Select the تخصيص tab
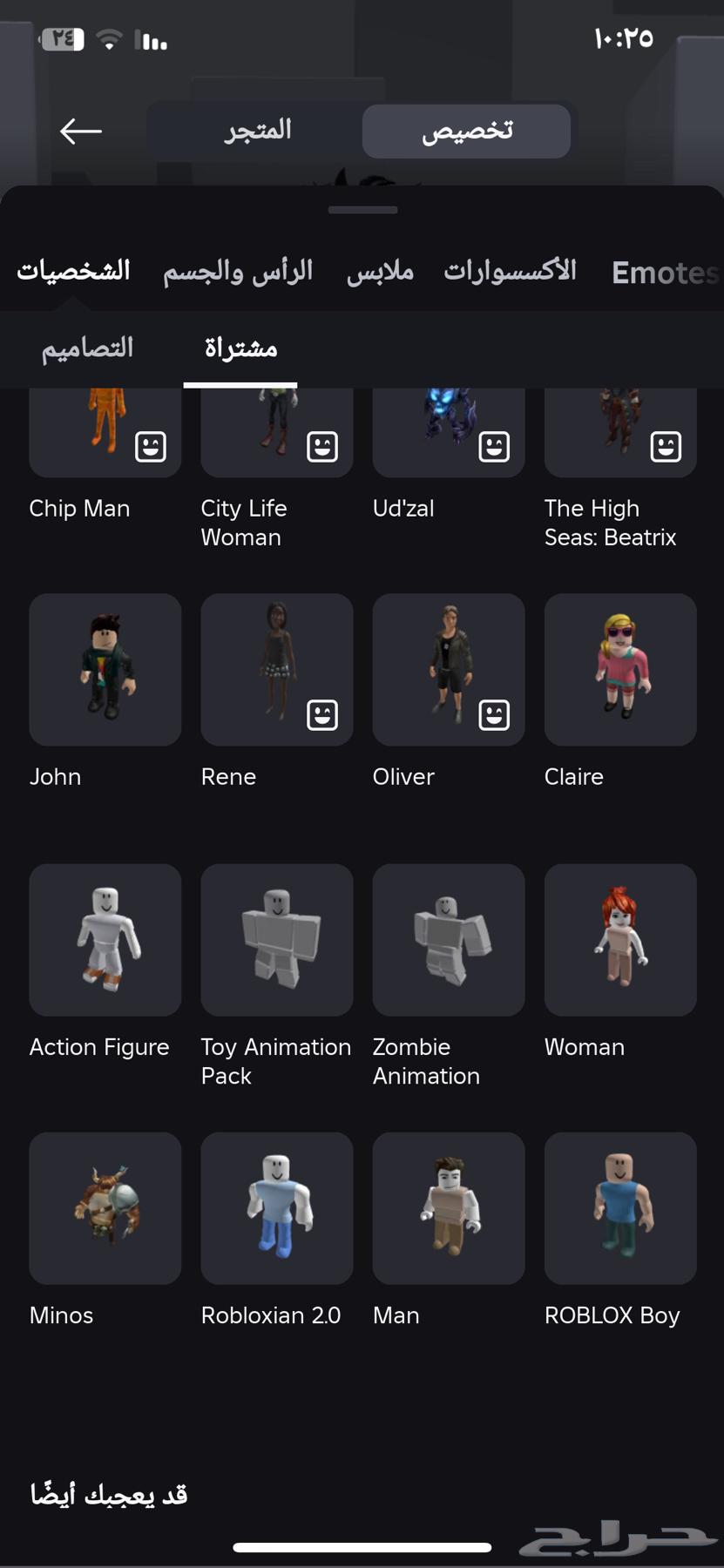This screenshot has height=1568, width=724. point(466,132)
